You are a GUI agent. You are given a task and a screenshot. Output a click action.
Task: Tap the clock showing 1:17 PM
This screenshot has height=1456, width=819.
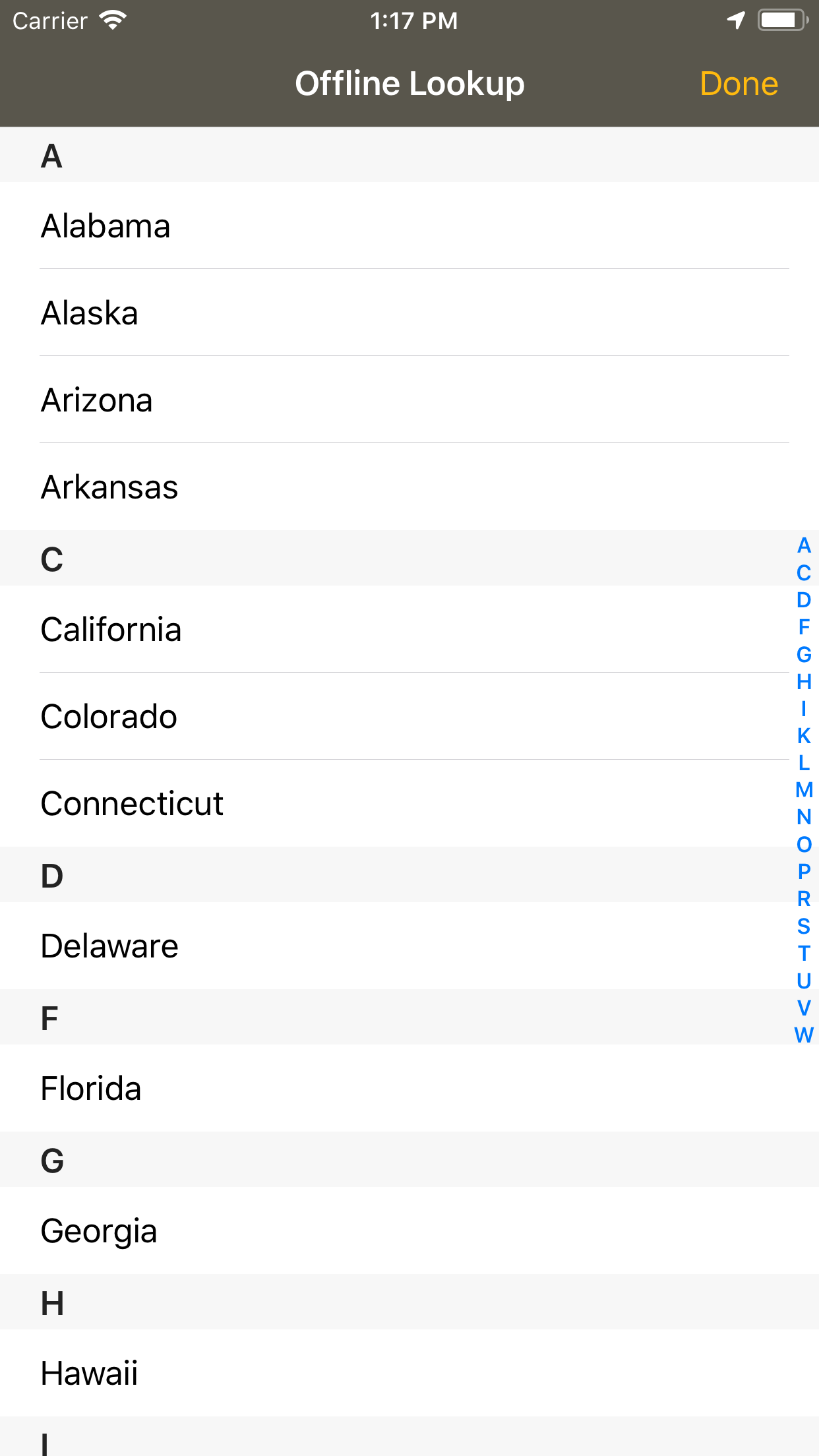tap(414, 20)
